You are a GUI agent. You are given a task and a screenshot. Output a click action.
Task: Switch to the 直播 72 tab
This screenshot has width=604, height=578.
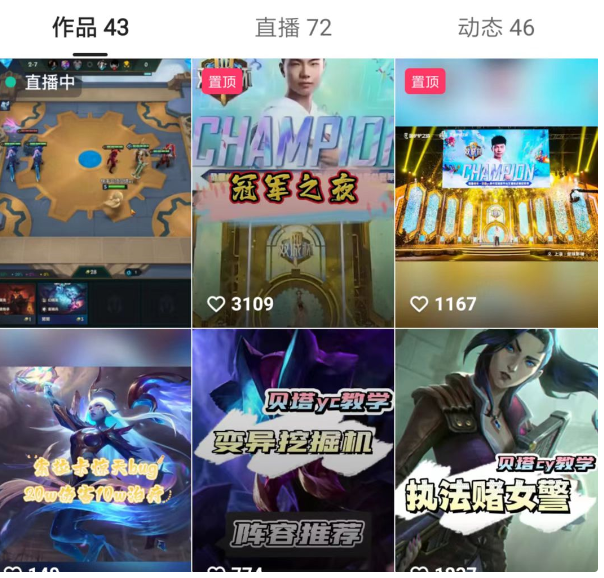pos(293,28)
